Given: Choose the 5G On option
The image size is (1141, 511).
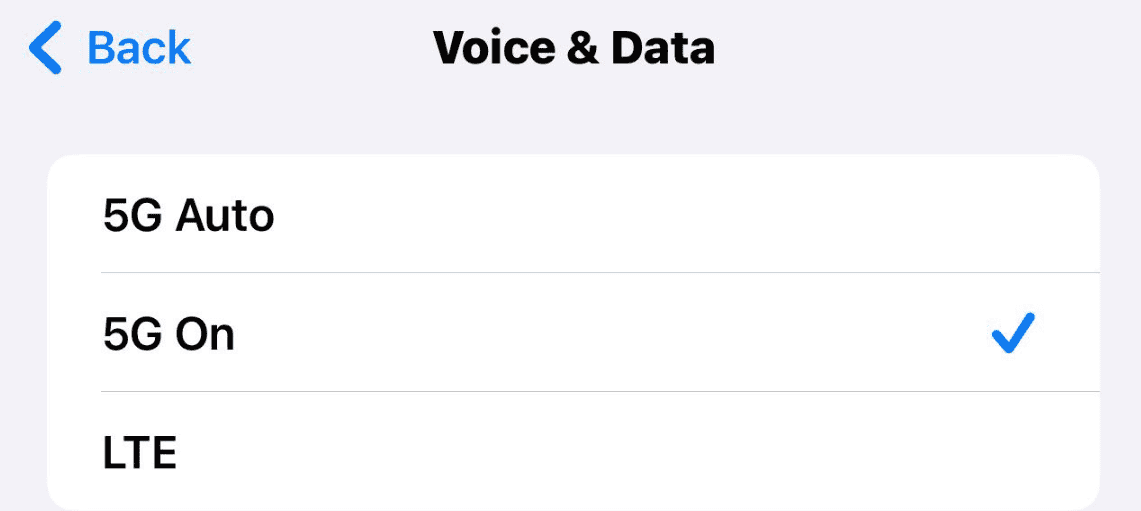Looking at the screenshot, I should [170, 335].
